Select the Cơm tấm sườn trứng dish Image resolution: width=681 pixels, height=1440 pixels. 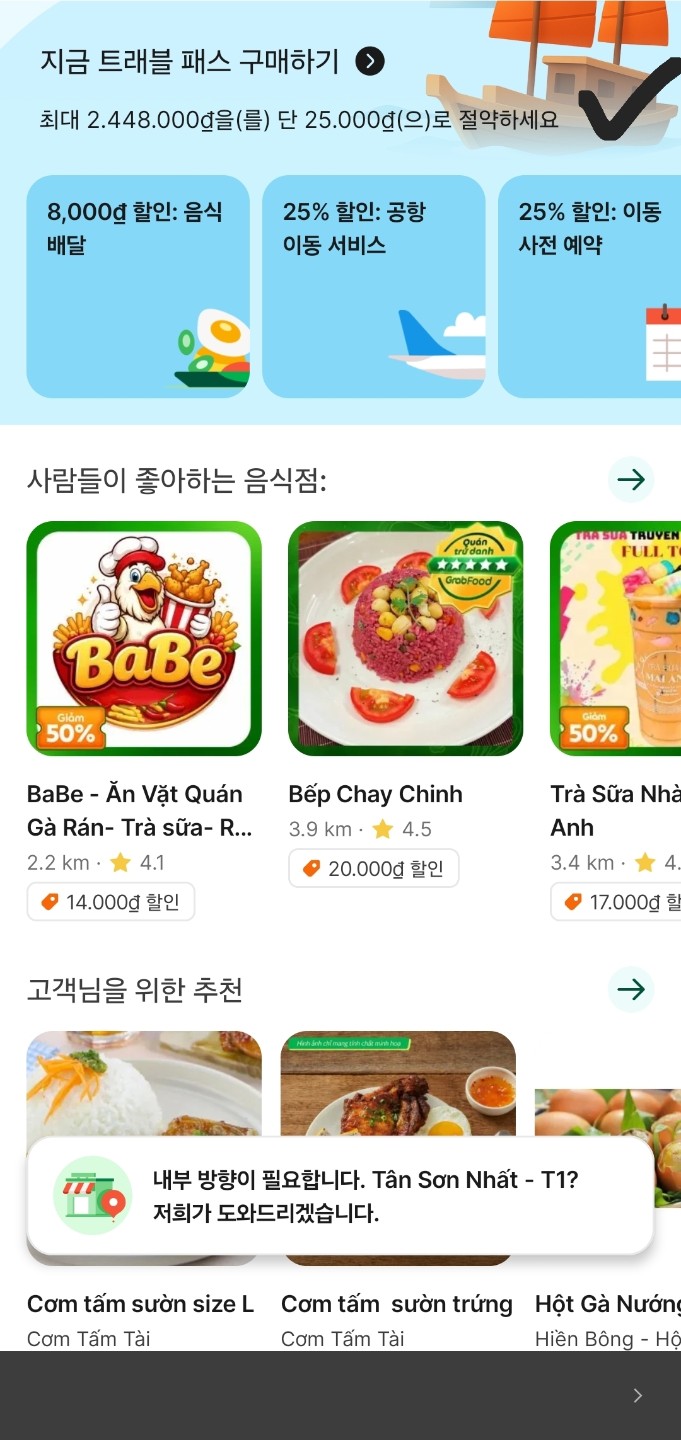[x=397, y=1304]
